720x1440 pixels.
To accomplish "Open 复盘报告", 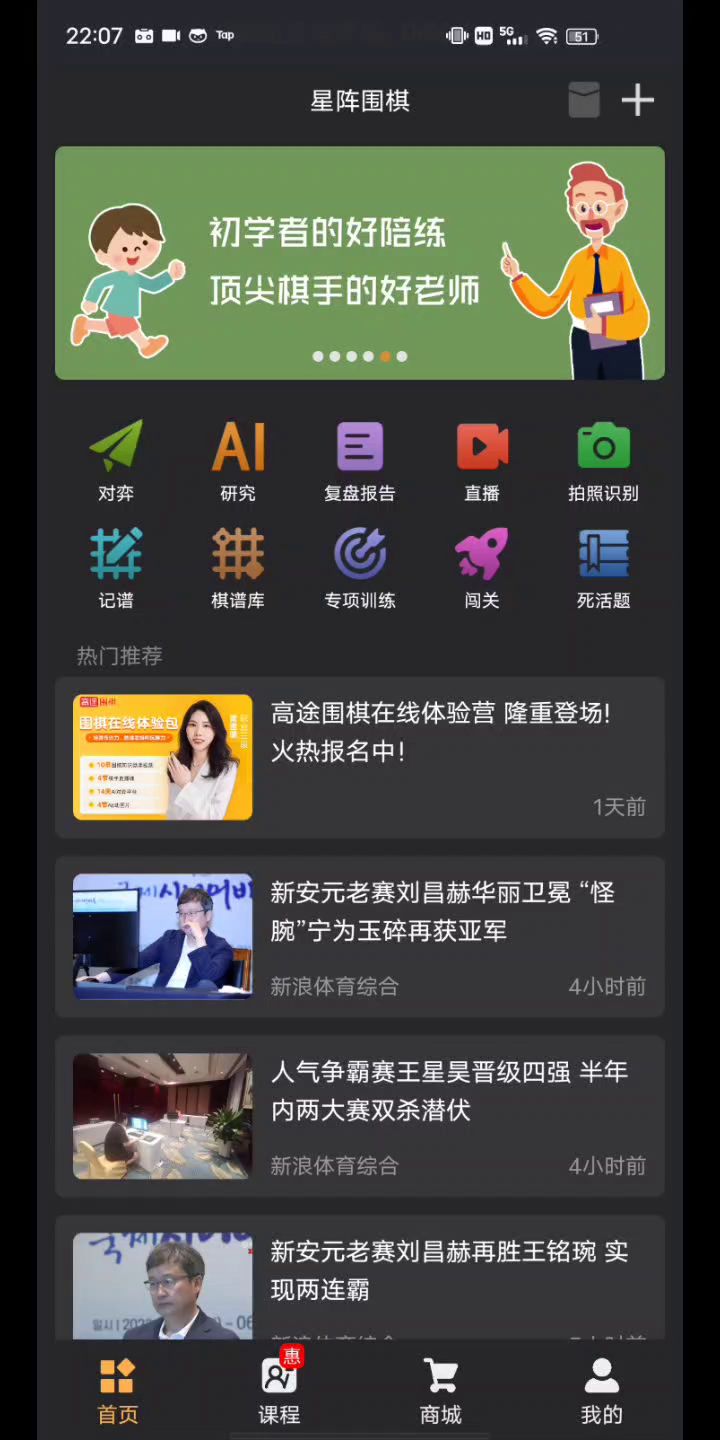I will coord(360,460).
